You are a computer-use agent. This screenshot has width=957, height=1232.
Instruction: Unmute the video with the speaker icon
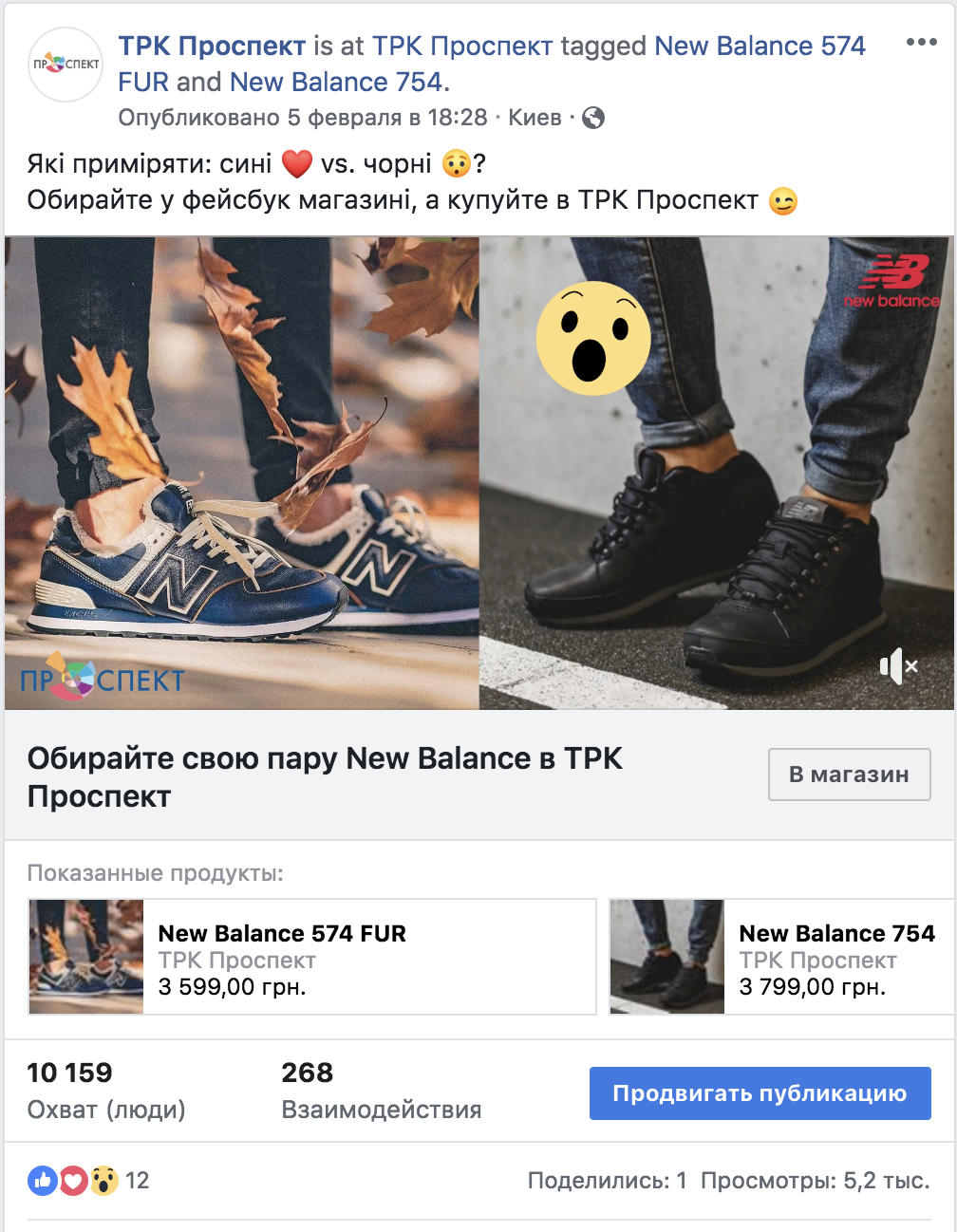tap(897, 666)
